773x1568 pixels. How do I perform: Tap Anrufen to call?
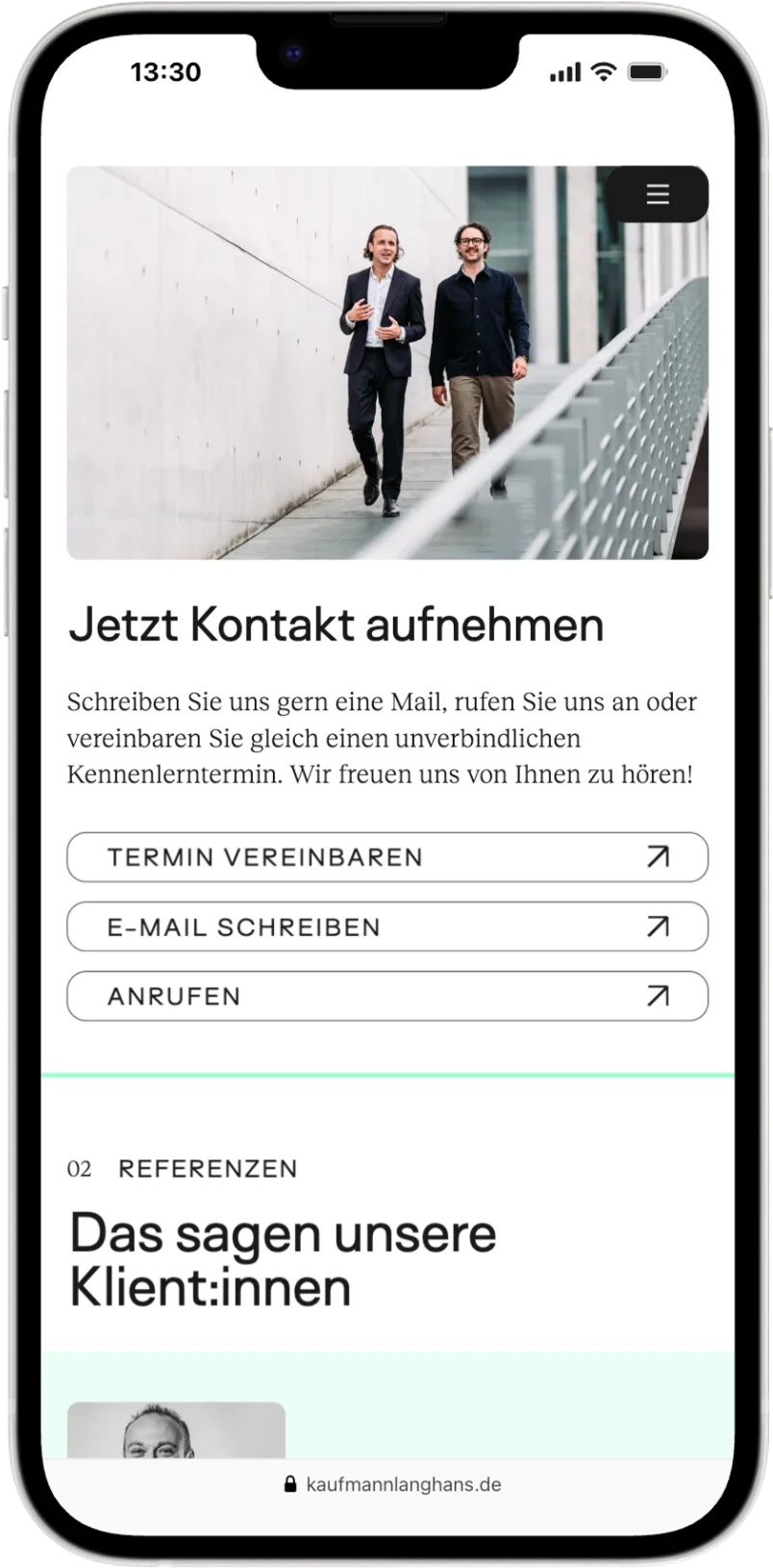click(386, 996)
